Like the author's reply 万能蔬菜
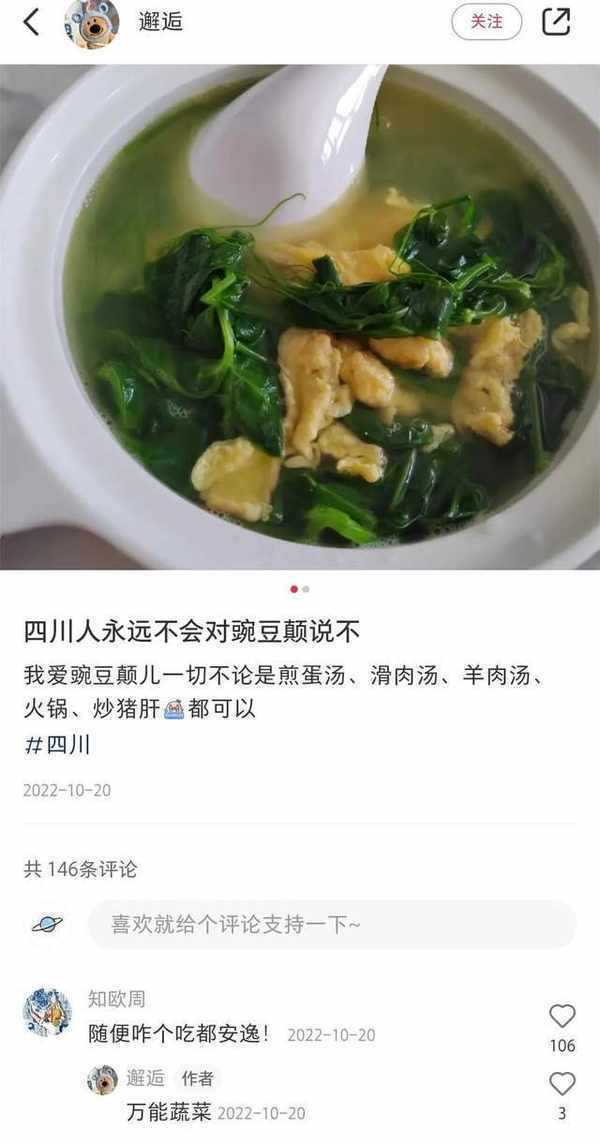Image resolution: width=600 pixels, height=1144 pixels. (x=563, y=1084)
